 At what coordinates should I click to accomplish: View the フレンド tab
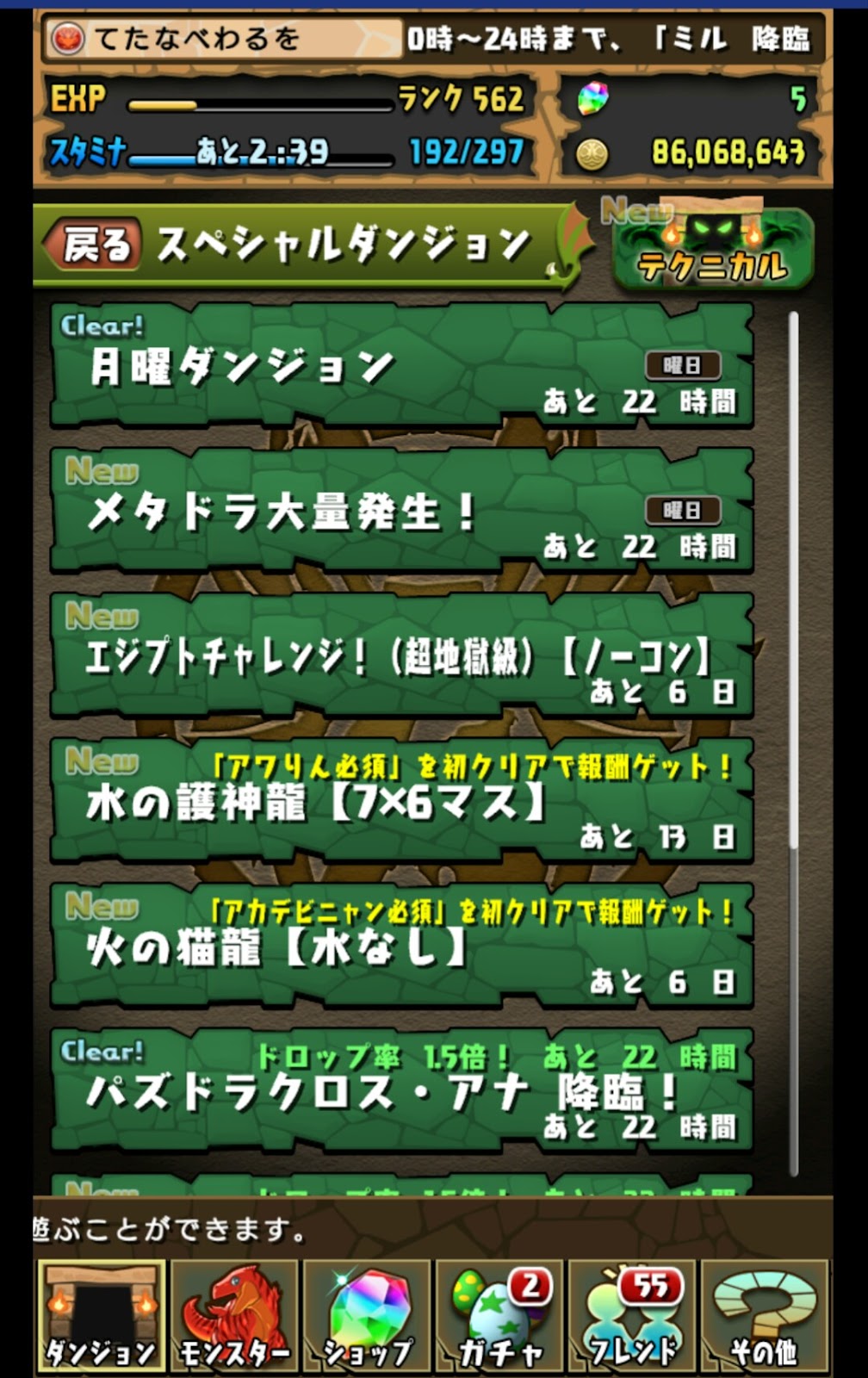point(633,1316)
